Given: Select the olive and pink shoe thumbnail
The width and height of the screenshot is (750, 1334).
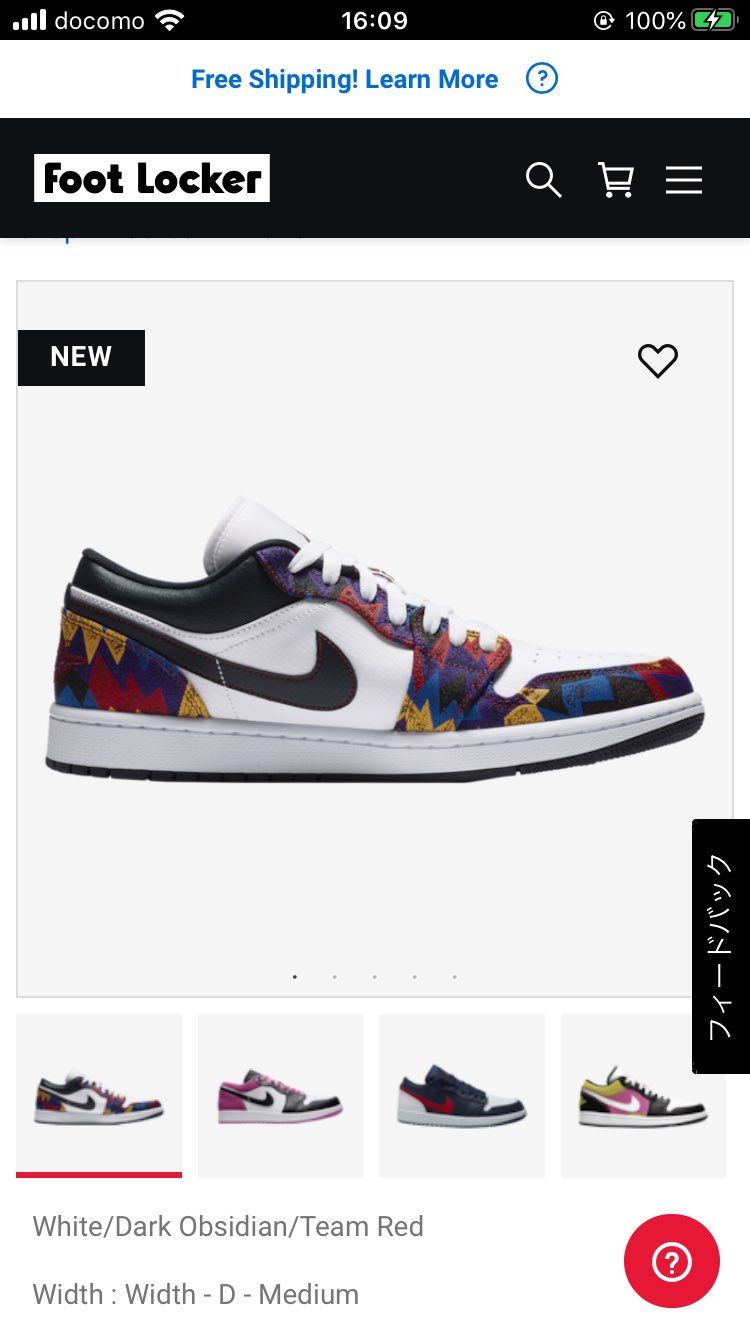Looking at the screenshot, I should pos(643,1096).
